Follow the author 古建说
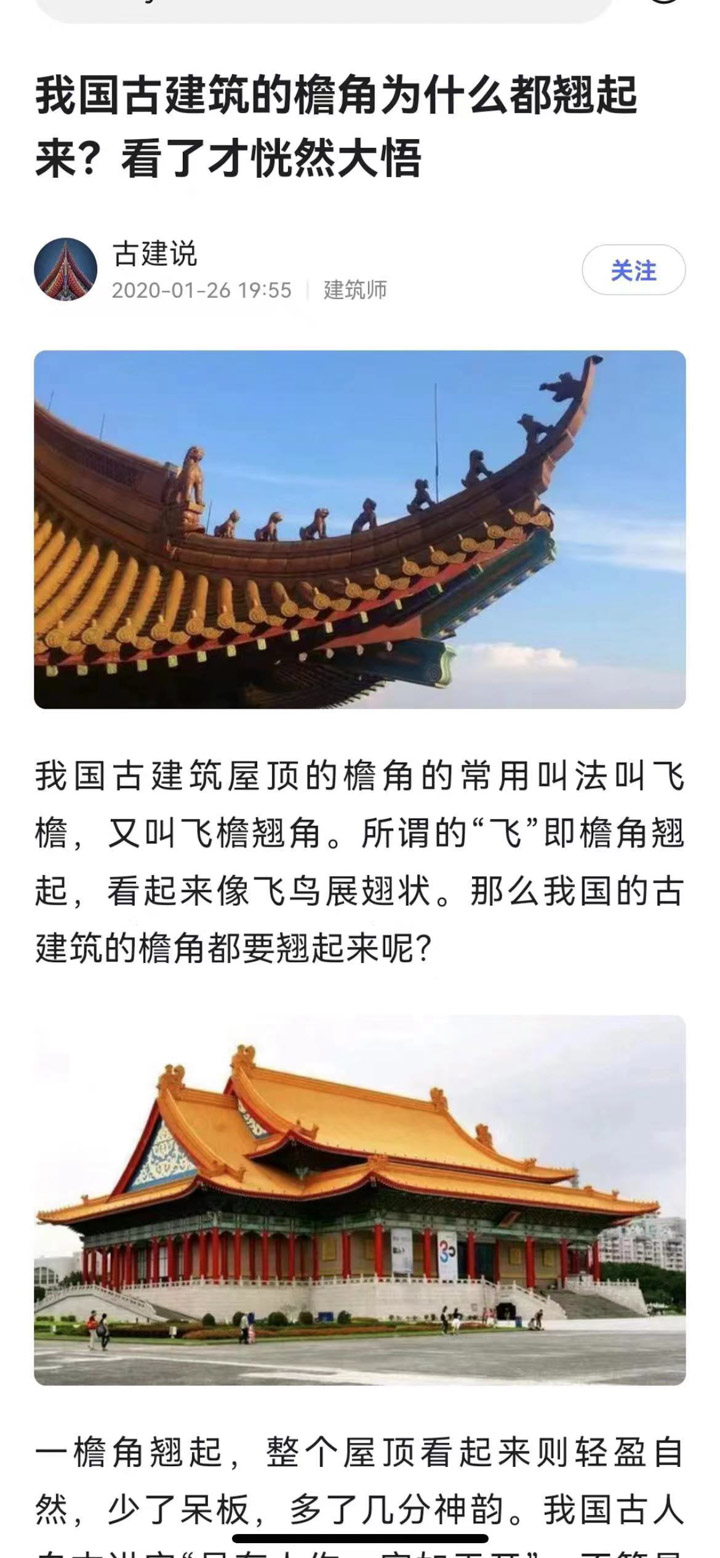The image size is (720, 1558). click(x=633, y=270)
